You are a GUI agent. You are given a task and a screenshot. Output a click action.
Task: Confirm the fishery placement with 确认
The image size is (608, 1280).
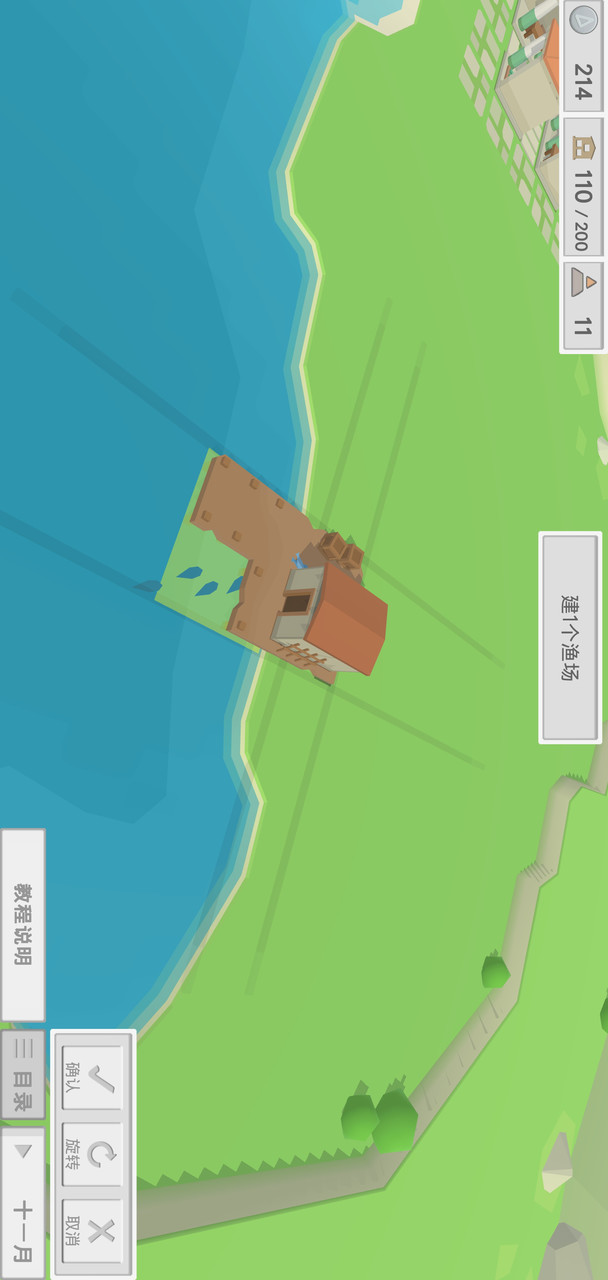[92, 1078]
